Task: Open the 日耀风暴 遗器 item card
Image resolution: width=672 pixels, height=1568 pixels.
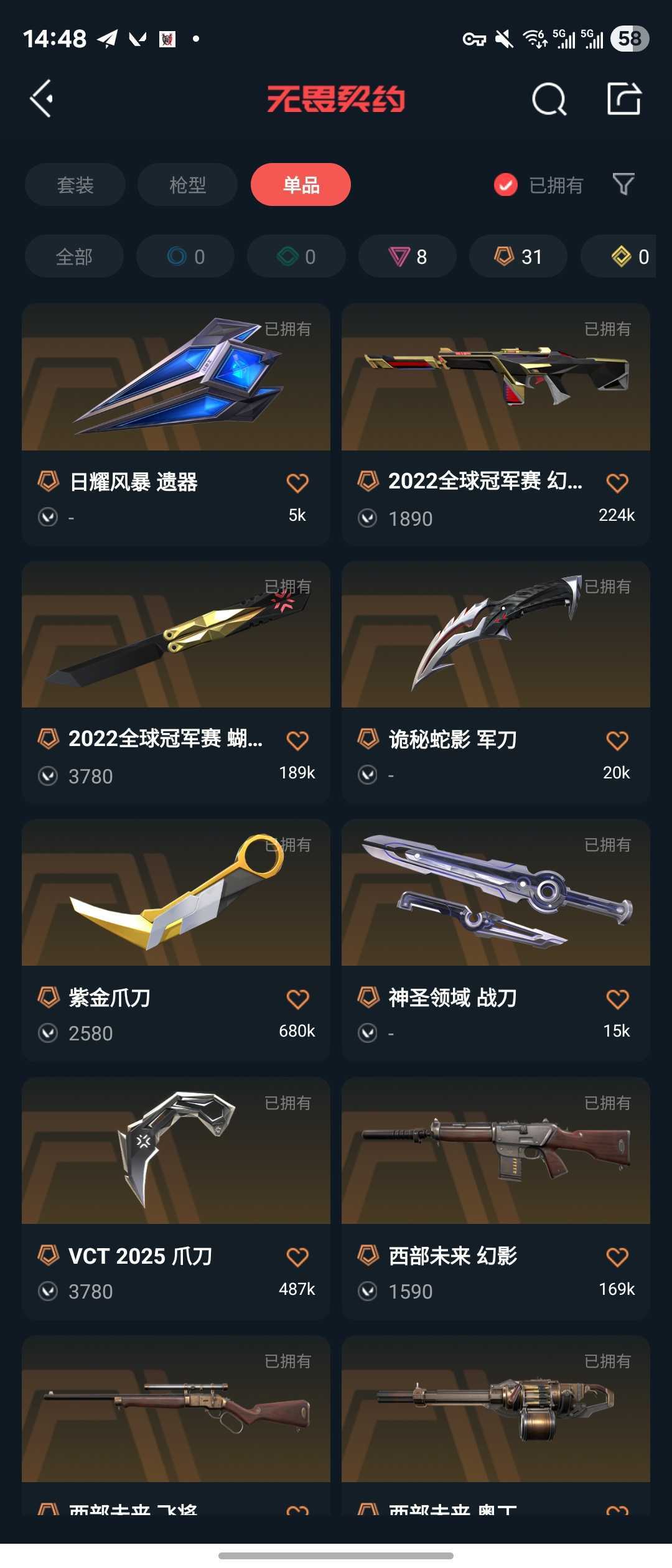Action: coord(176,380)
